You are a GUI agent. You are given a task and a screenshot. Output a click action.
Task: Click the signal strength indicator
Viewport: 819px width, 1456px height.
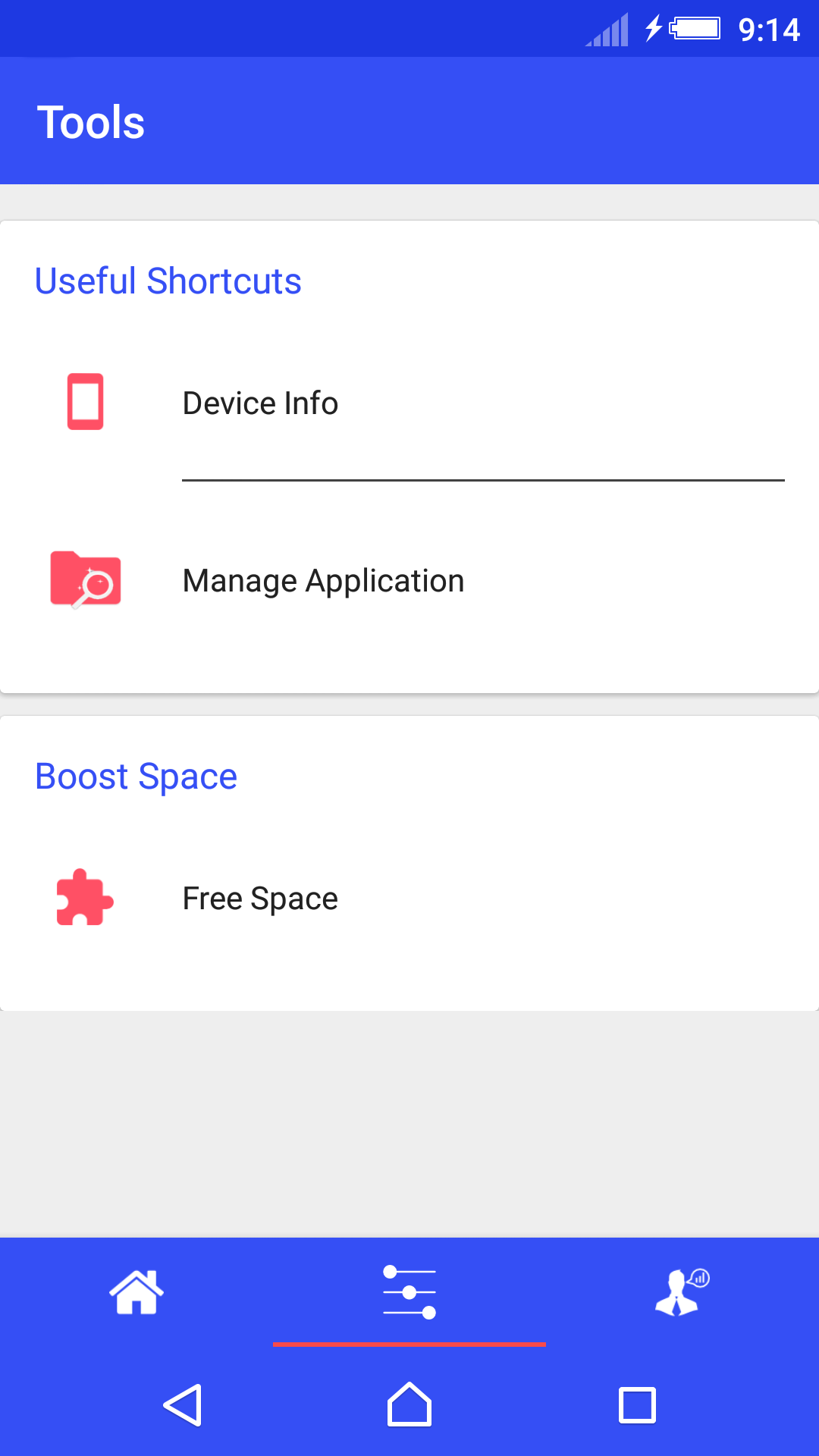(x=608, y=29)
